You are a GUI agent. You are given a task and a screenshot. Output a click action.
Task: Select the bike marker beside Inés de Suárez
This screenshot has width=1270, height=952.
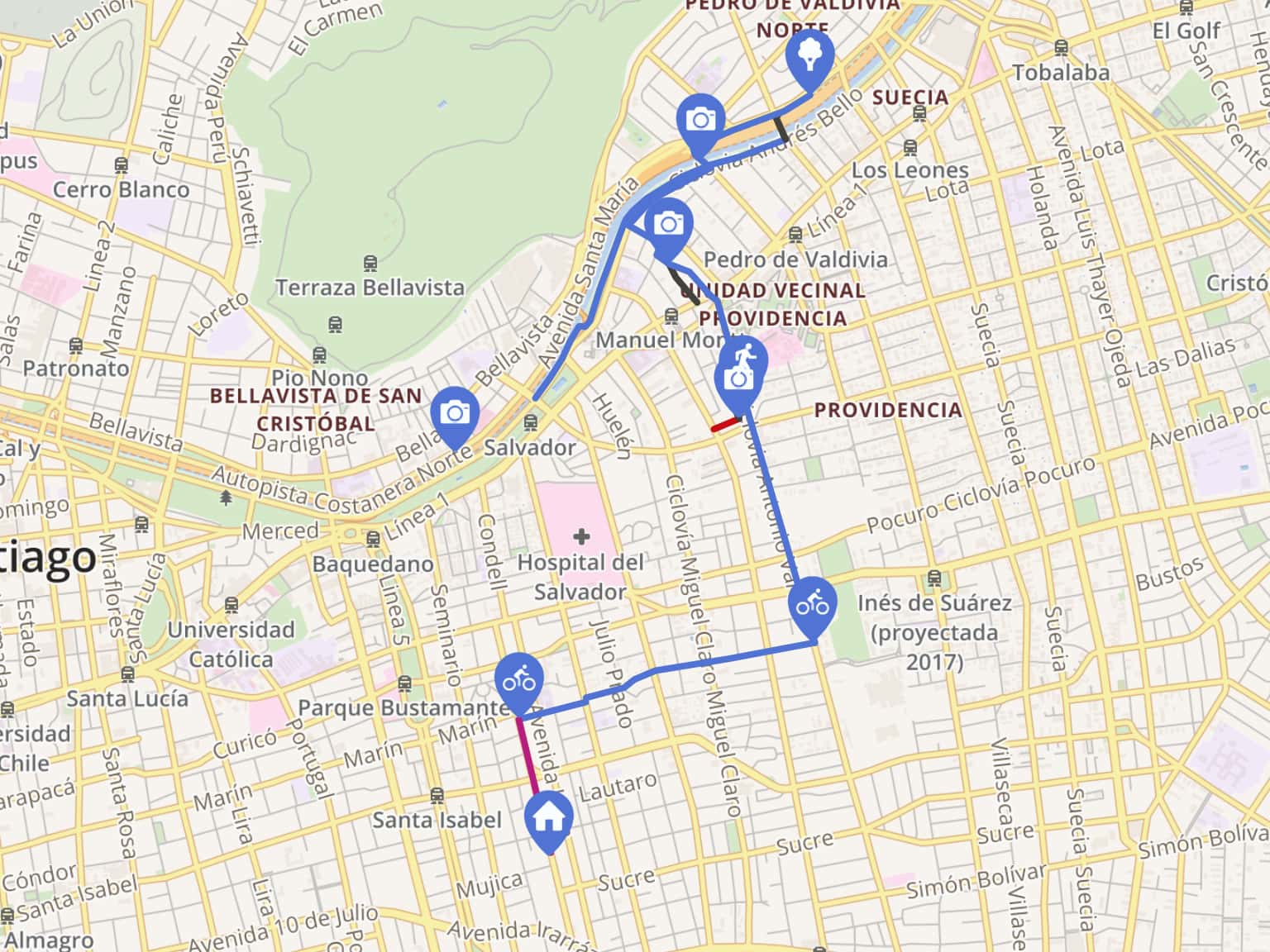point(812,606)
